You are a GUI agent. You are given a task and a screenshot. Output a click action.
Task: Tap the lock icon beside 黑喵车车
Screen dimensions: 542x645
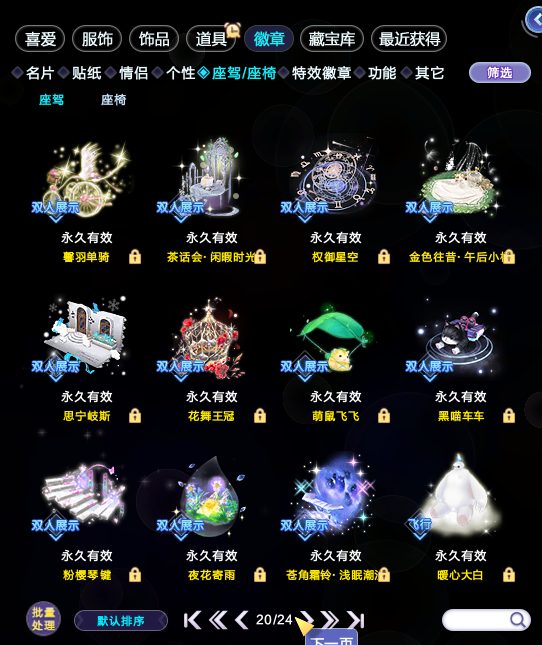[509, 416]
